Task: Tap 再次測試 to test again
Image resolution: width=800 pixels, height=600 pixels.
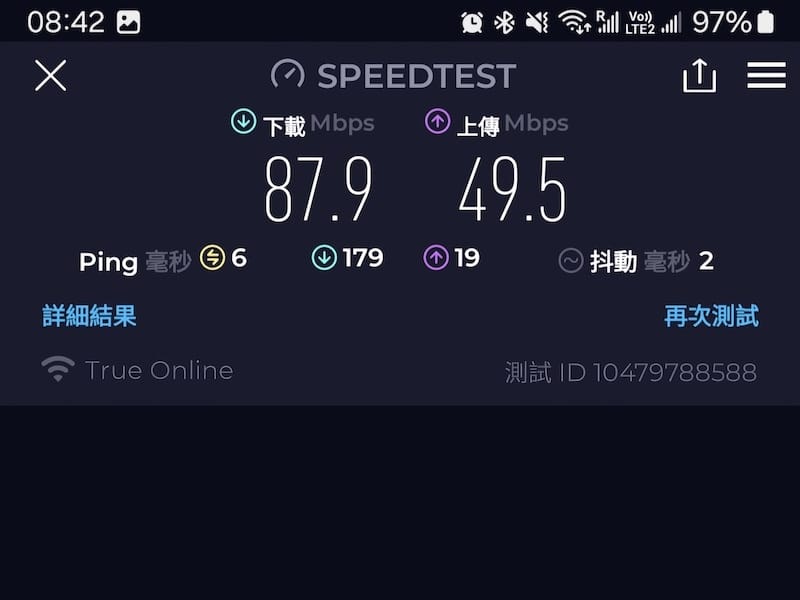Action: [711, 316]
